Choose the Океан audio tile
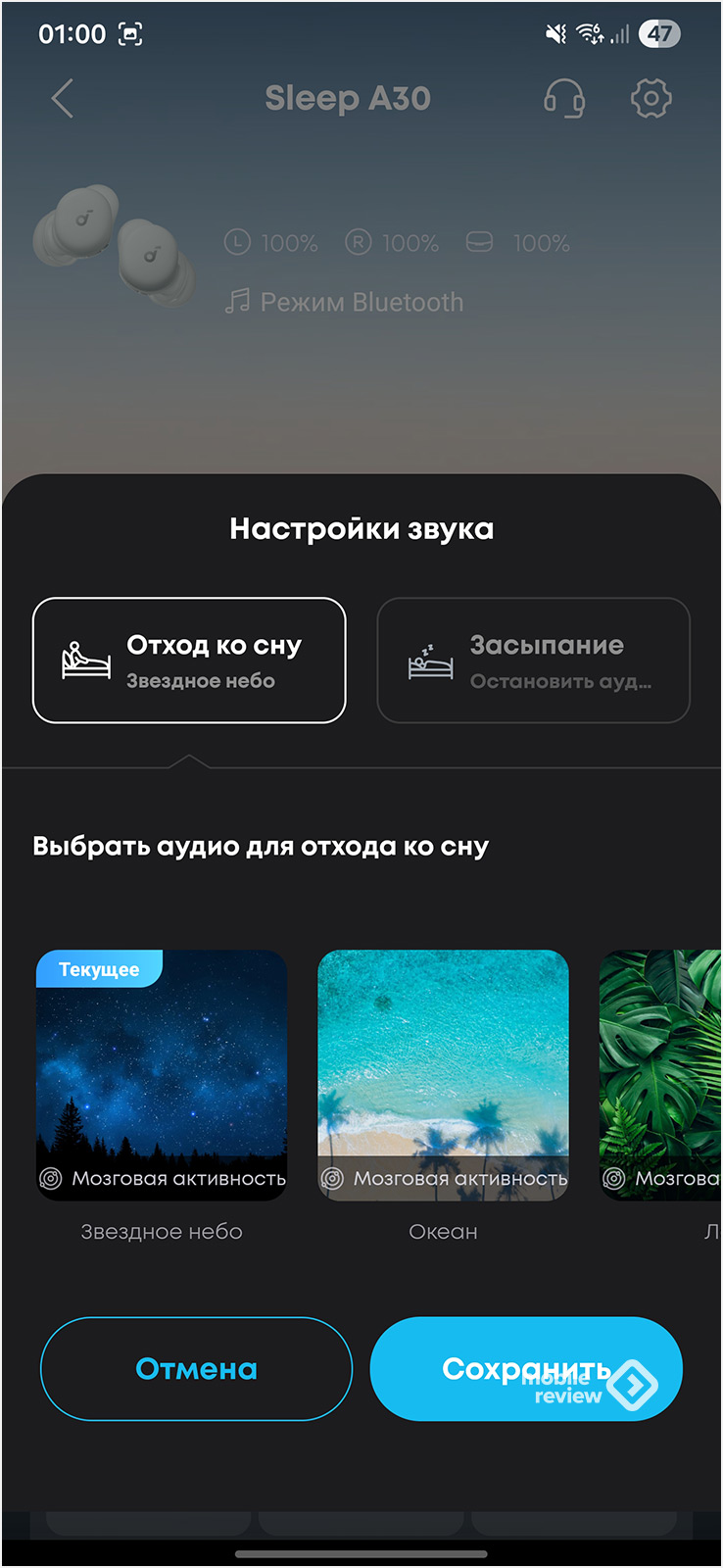This screenshot has height=1568, width=723. (x=443, y=1075)
